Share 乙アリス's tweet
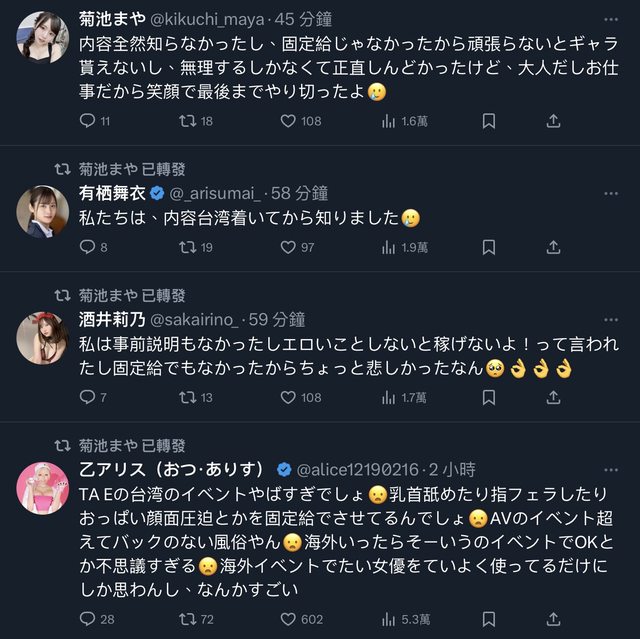The width and height of the screenshot is (640, 639). (x=554, y=619)
